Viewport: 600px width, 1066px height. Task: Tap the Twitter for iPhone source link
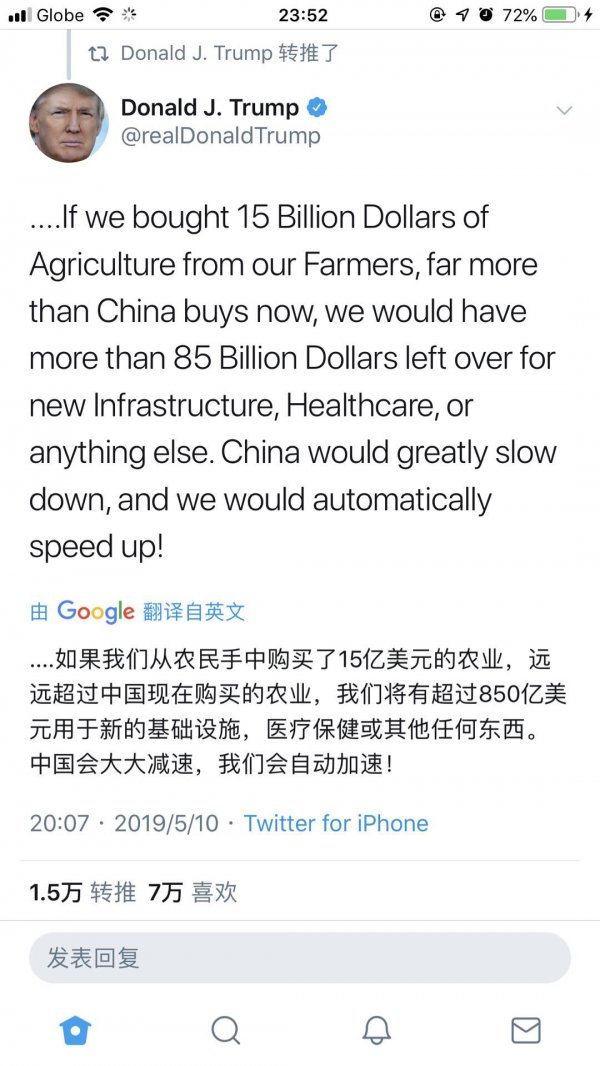pyautogui.click(x=336, y=823)
